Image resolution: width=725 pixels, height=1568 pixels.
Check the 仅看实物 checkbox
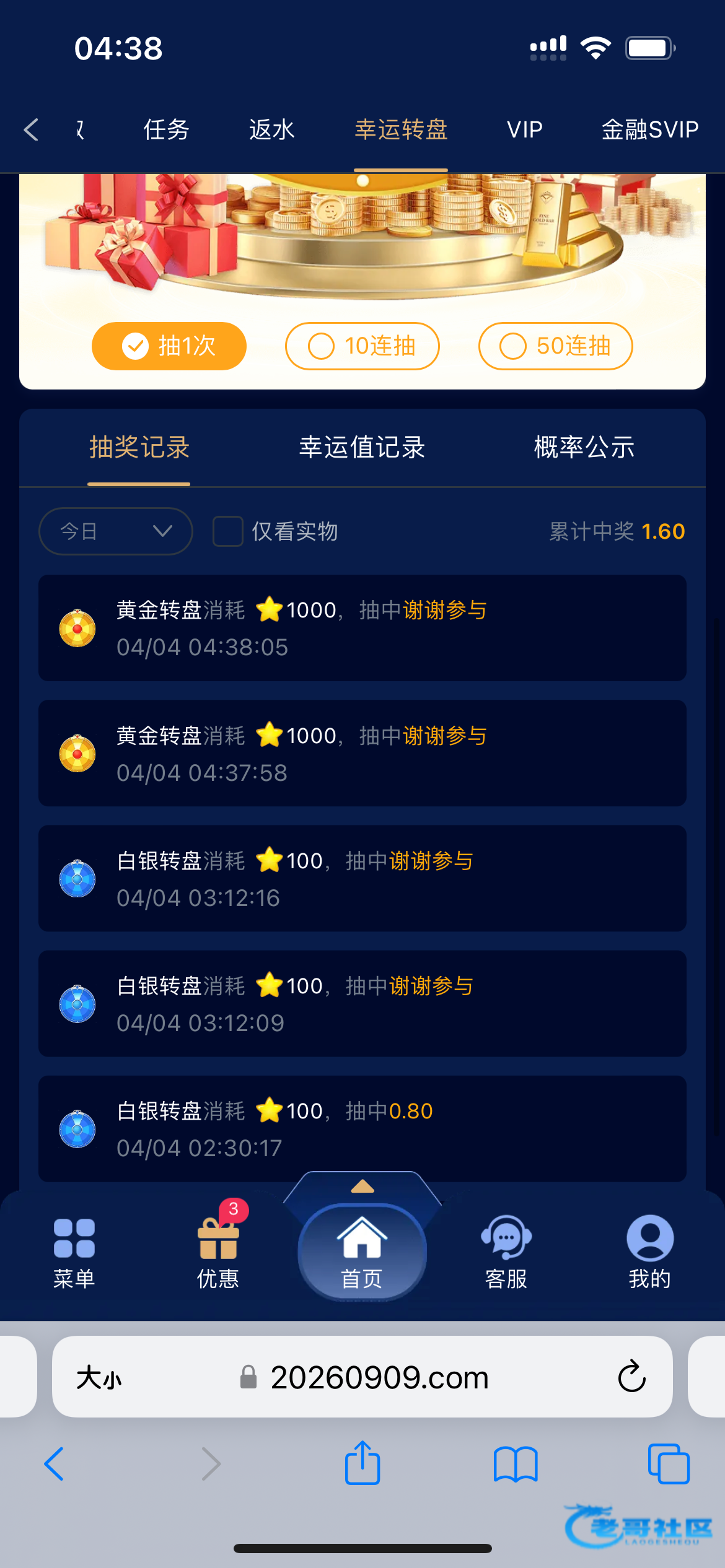[227, 531]
